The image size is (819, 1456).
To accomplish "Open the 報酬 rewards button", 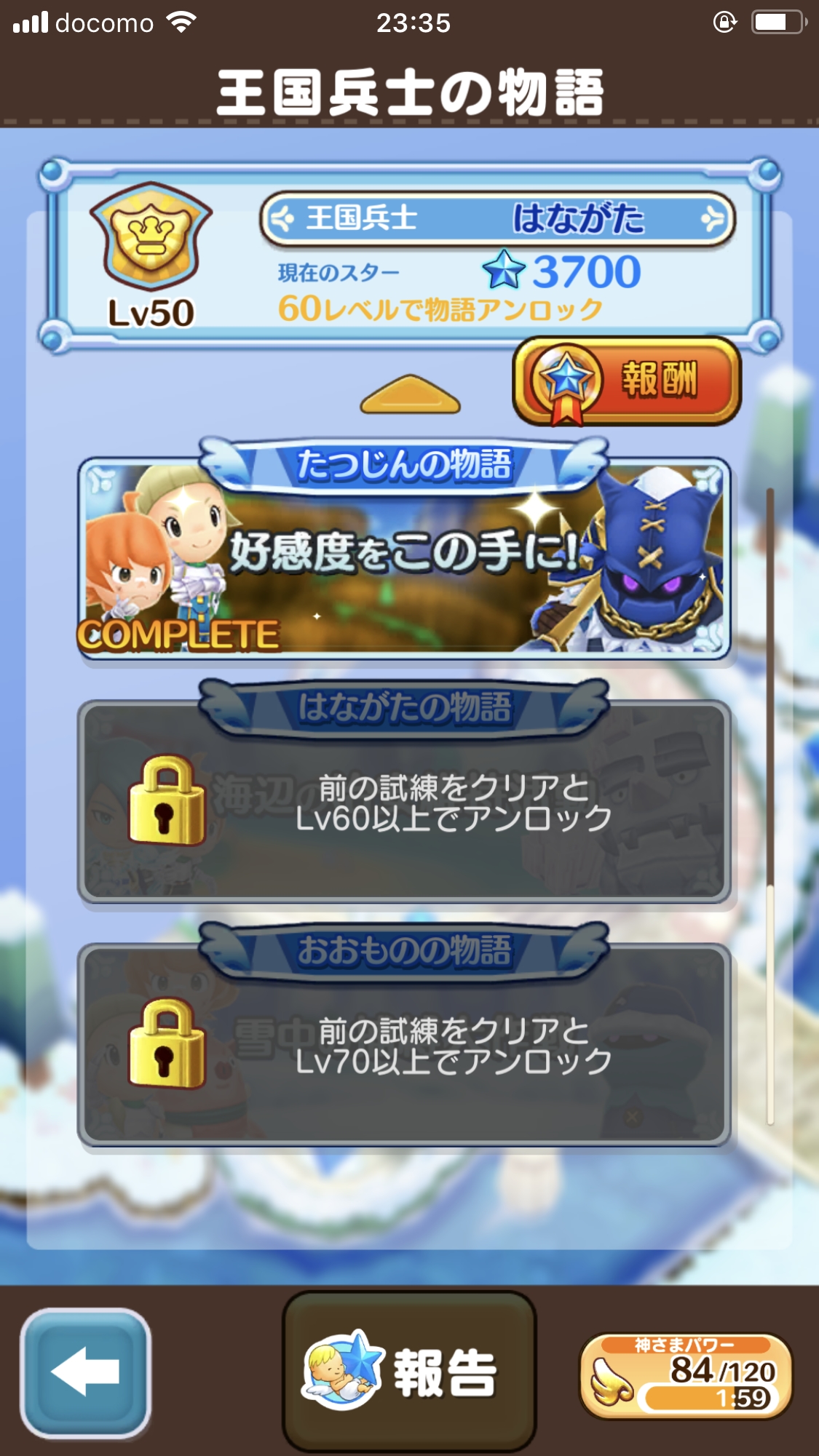I will pyautogui.click(x=627, y=380).
